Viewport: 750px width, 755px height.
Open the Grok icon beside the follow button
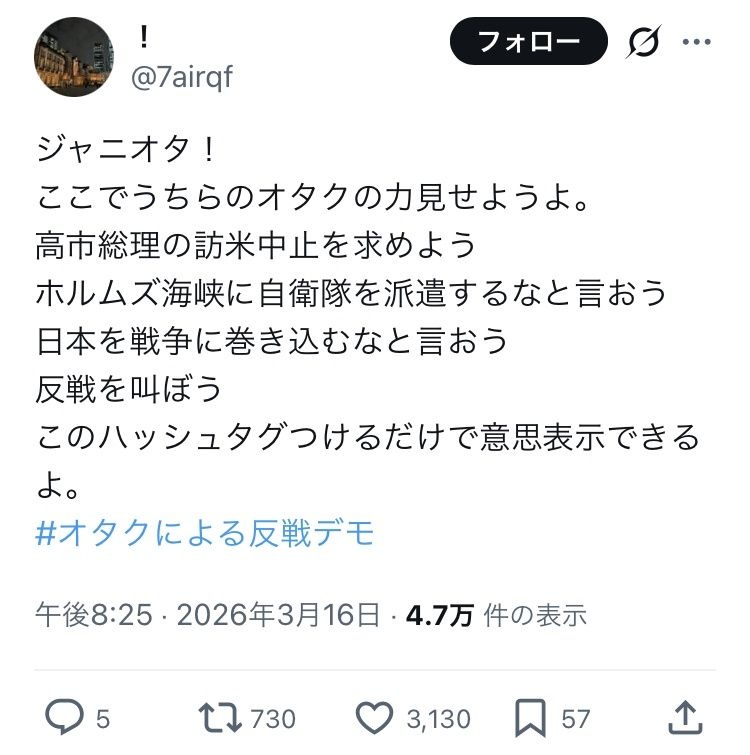pos(643,42)
